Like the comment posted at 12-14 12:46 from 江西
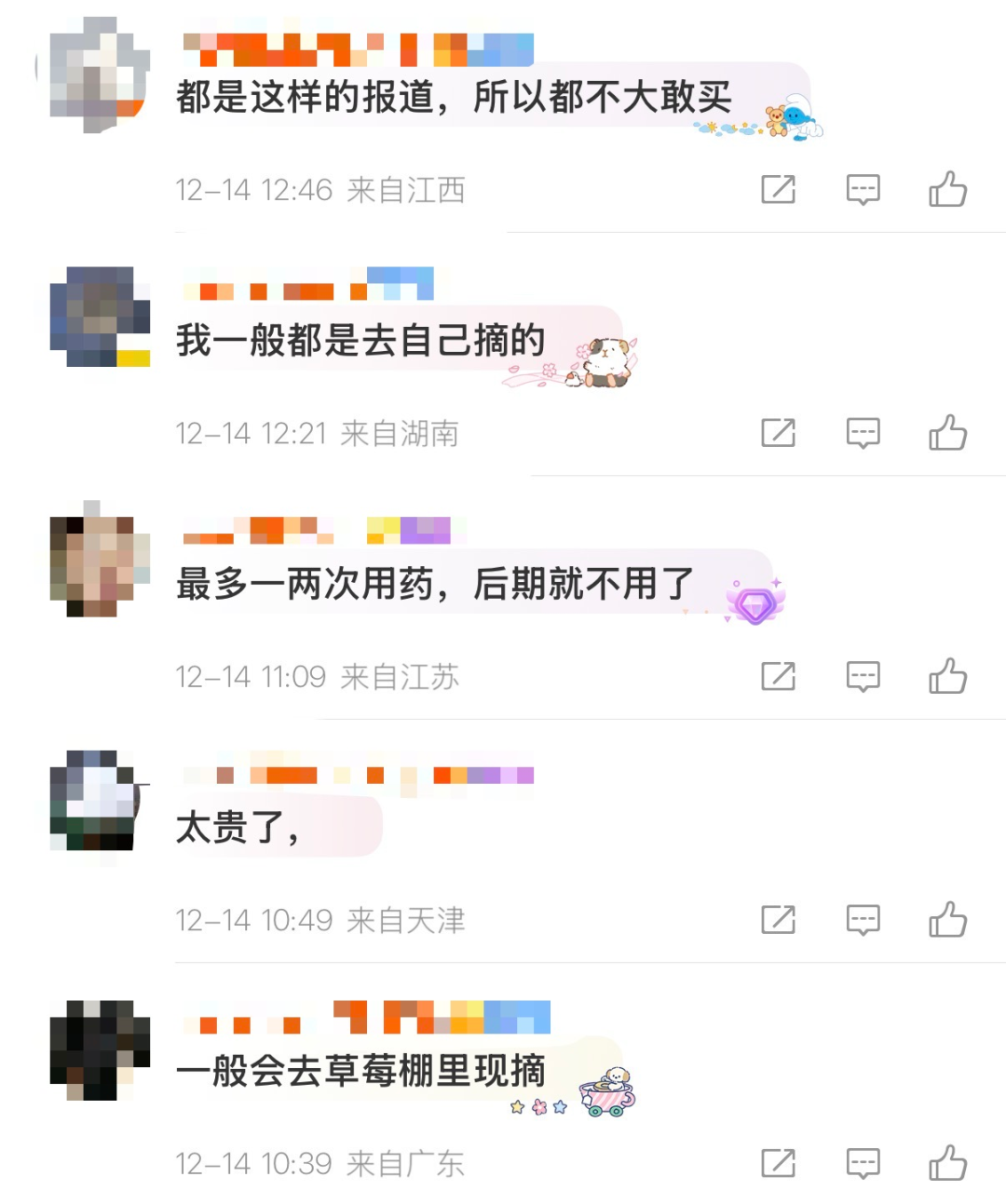The image size is (1006, 1204). [947, 189]
